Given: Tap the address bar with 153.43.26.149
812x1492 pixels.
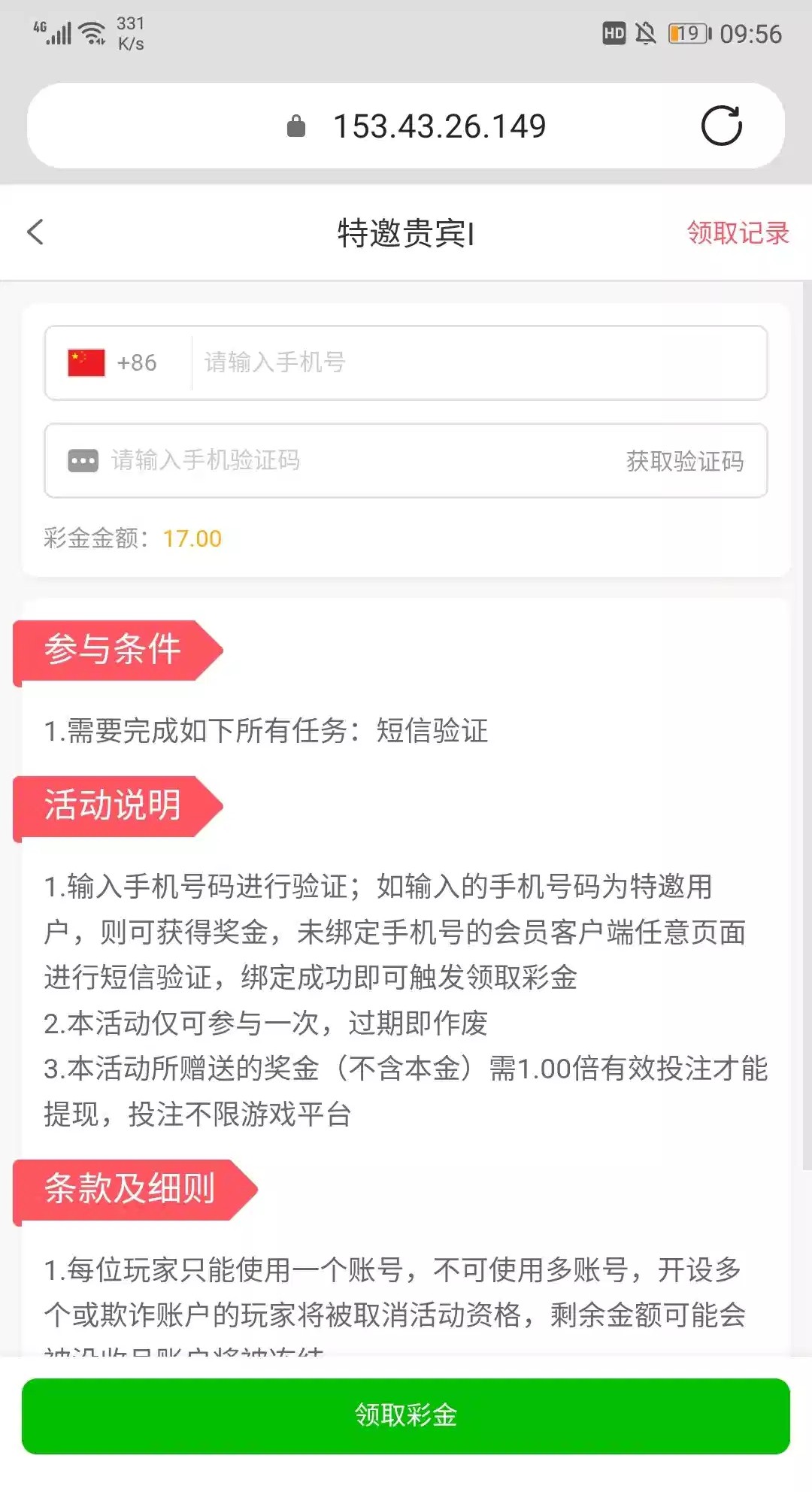Looking at the screenshot, I should coord(438,126).
